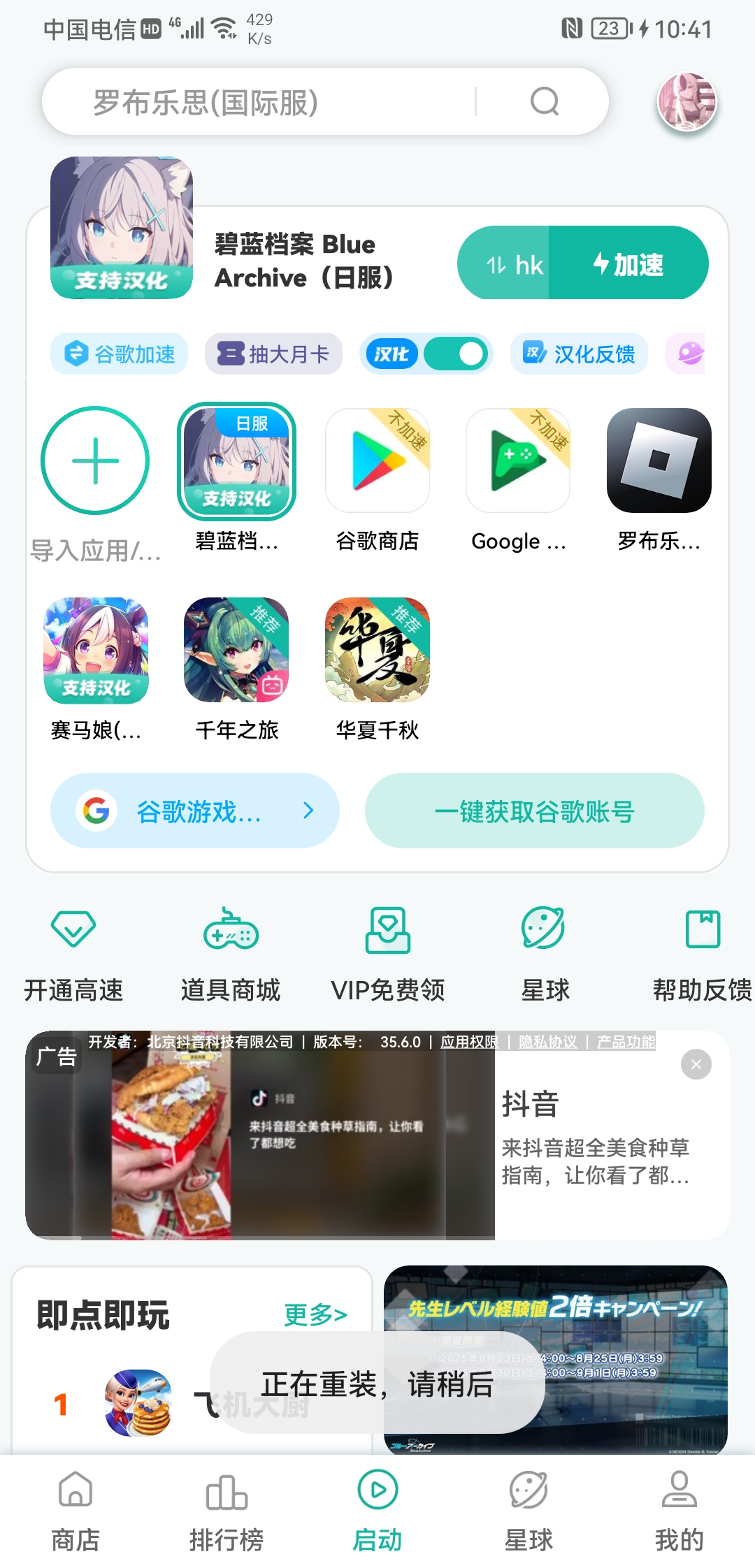Toggle the 汉化 switch
The height and width of the screenshot is (1568, 755).
click(x=455, y=354)
